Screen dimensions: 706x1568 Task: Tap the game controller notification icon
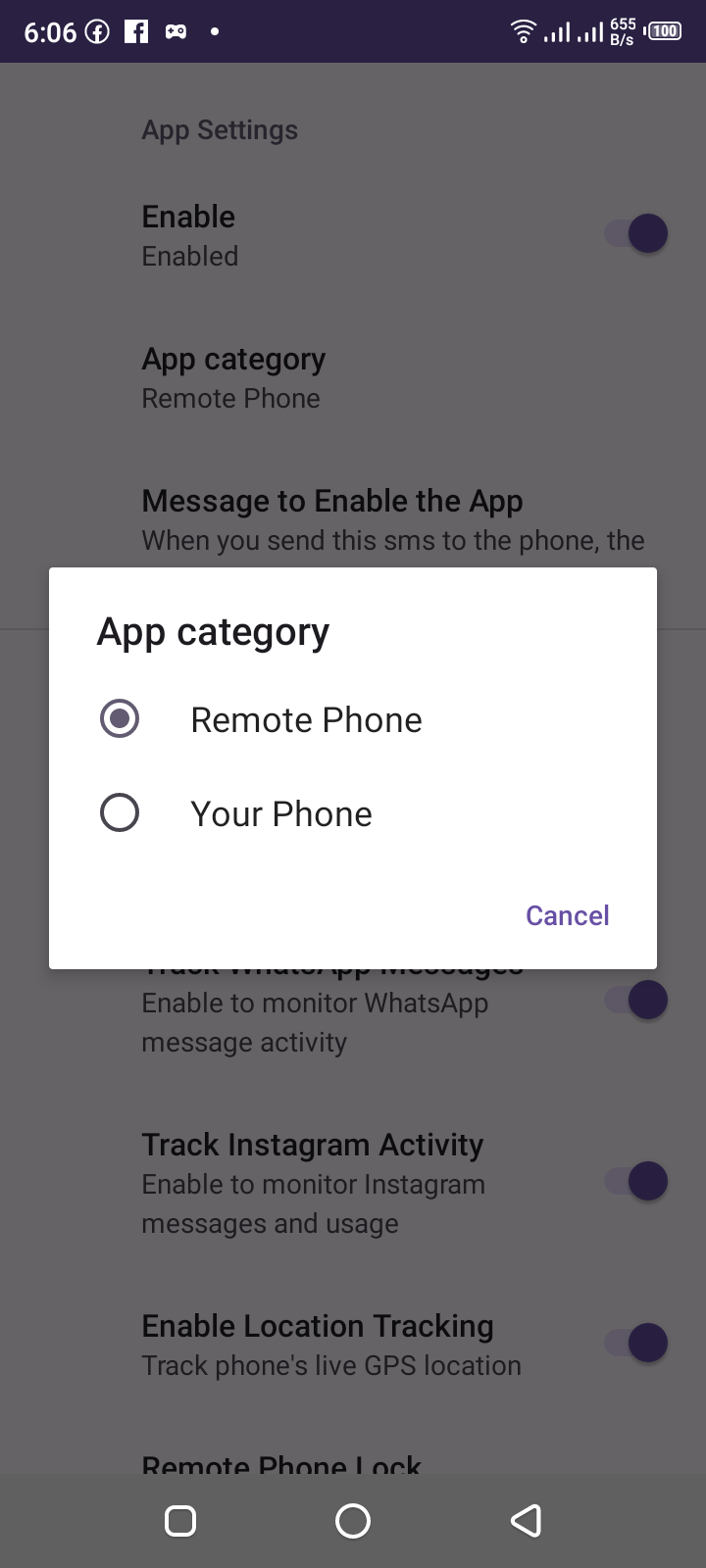pyautogui.click(x=177, y=30)
